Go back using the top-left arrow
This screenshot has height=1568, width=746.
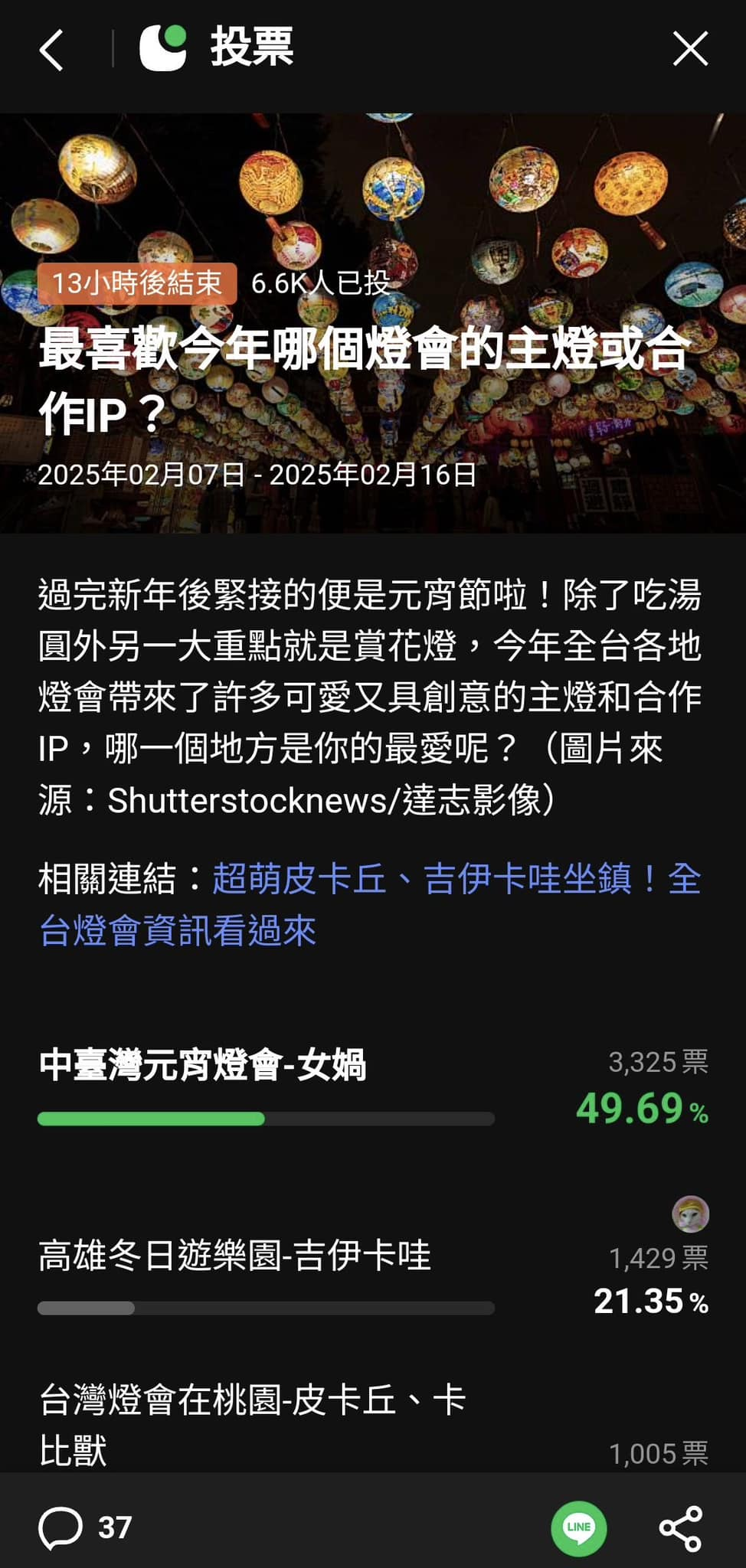pyautogui.click(x=51, y=51)
